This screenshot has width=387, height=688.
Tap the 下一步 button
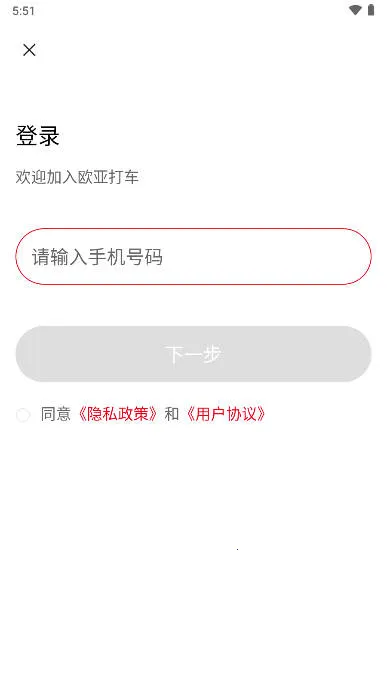[x=194, y=354]
